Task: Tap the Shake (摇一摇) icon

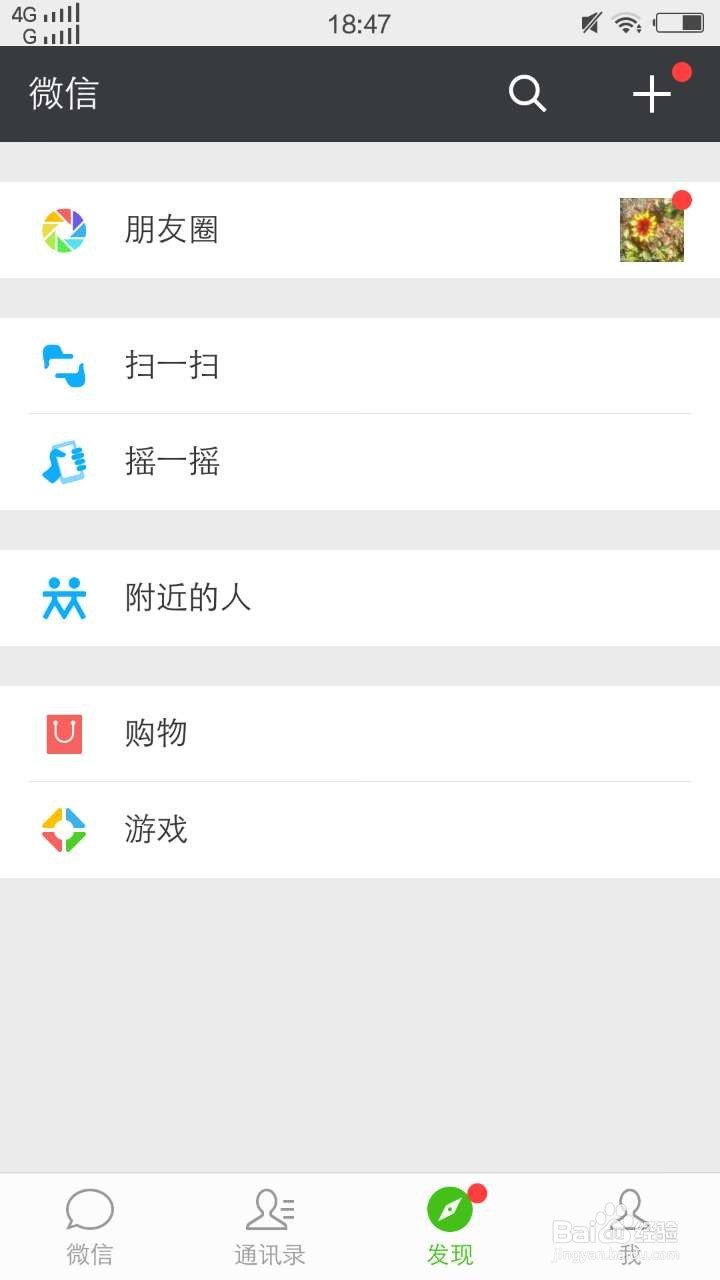Action: (x=63, y=461)
